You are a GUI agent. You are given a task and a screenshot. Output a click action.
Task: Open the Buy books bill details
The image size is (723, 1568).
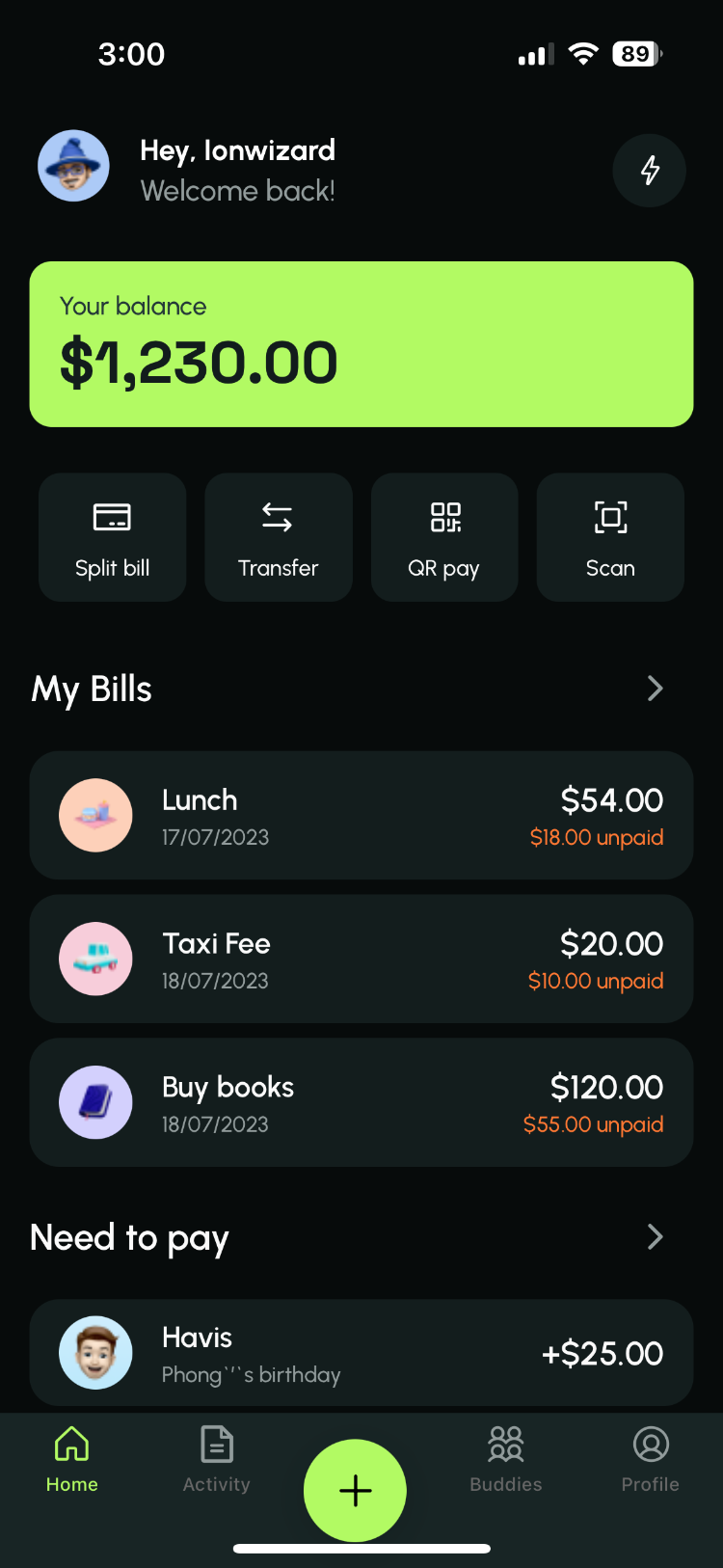tap(361, 1102)
